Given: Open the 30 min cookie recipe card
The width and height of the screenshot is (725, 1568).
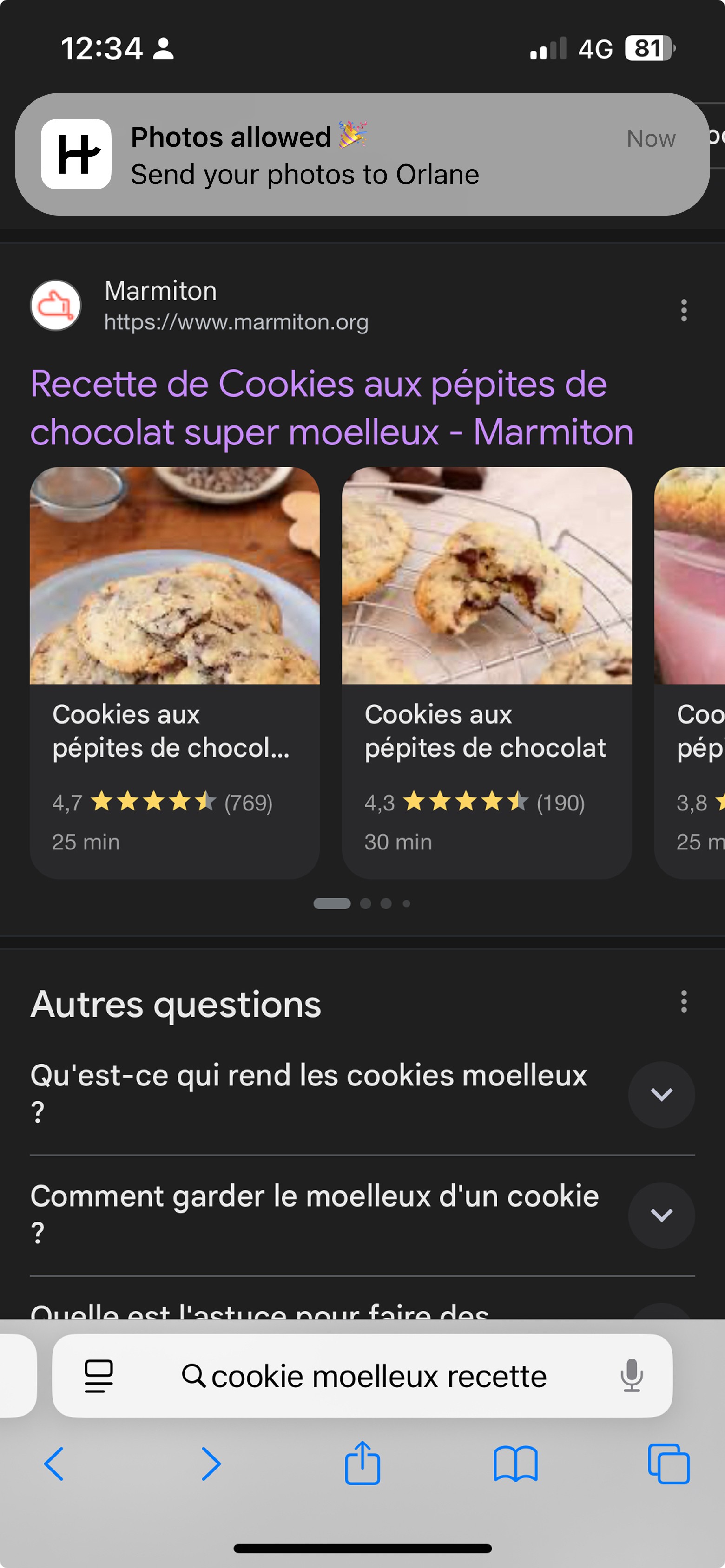Looking at the screenshot, I should click(486, 672).
